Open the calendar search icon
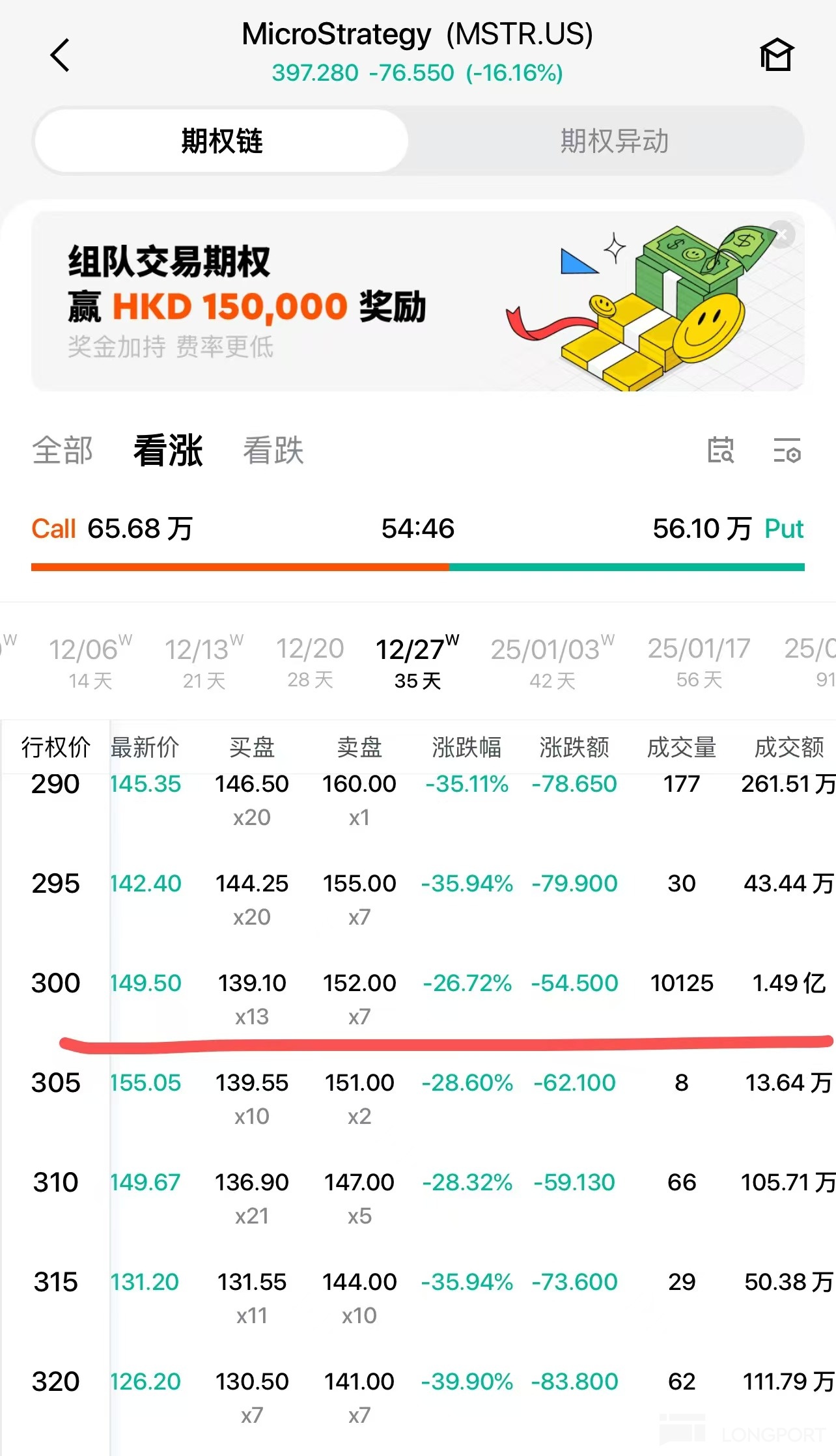The image size is (836, 1456). [x=721, y=451]
